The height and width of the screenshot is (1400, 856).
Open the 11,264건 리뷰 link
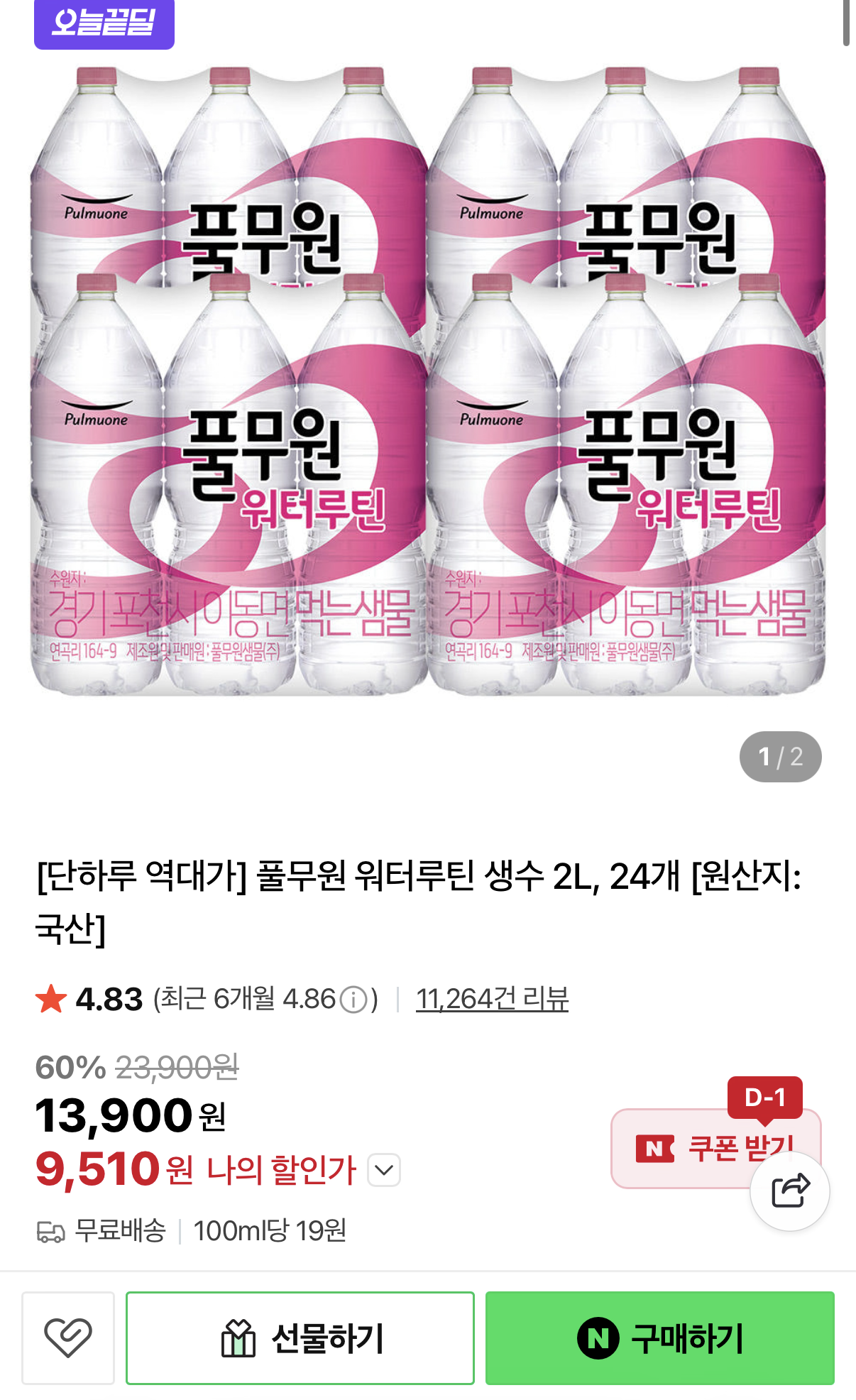pyautogui.click(x=492, y=999)
